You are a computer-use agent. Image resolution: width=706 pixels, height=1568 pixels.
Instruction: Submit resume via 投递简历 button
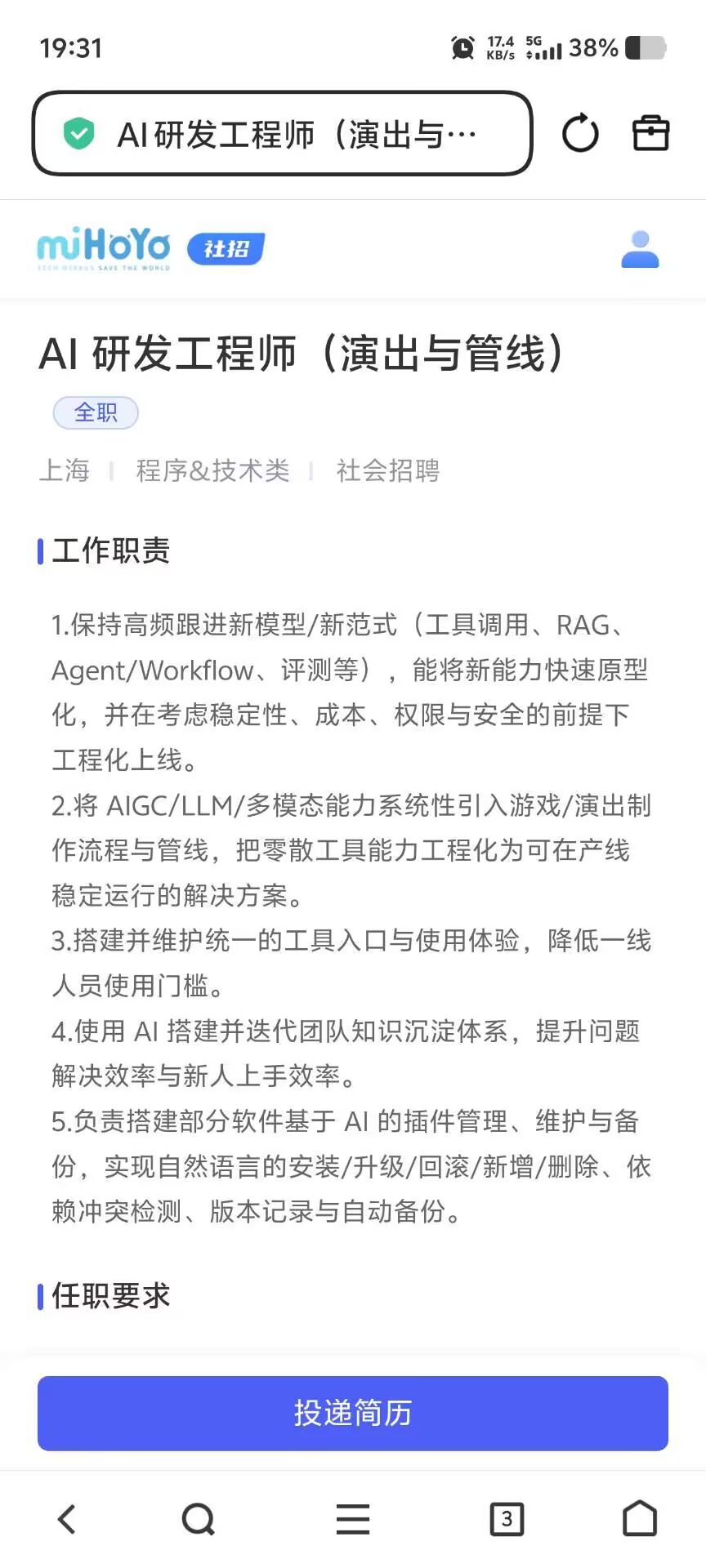[x=353, y=1413]
